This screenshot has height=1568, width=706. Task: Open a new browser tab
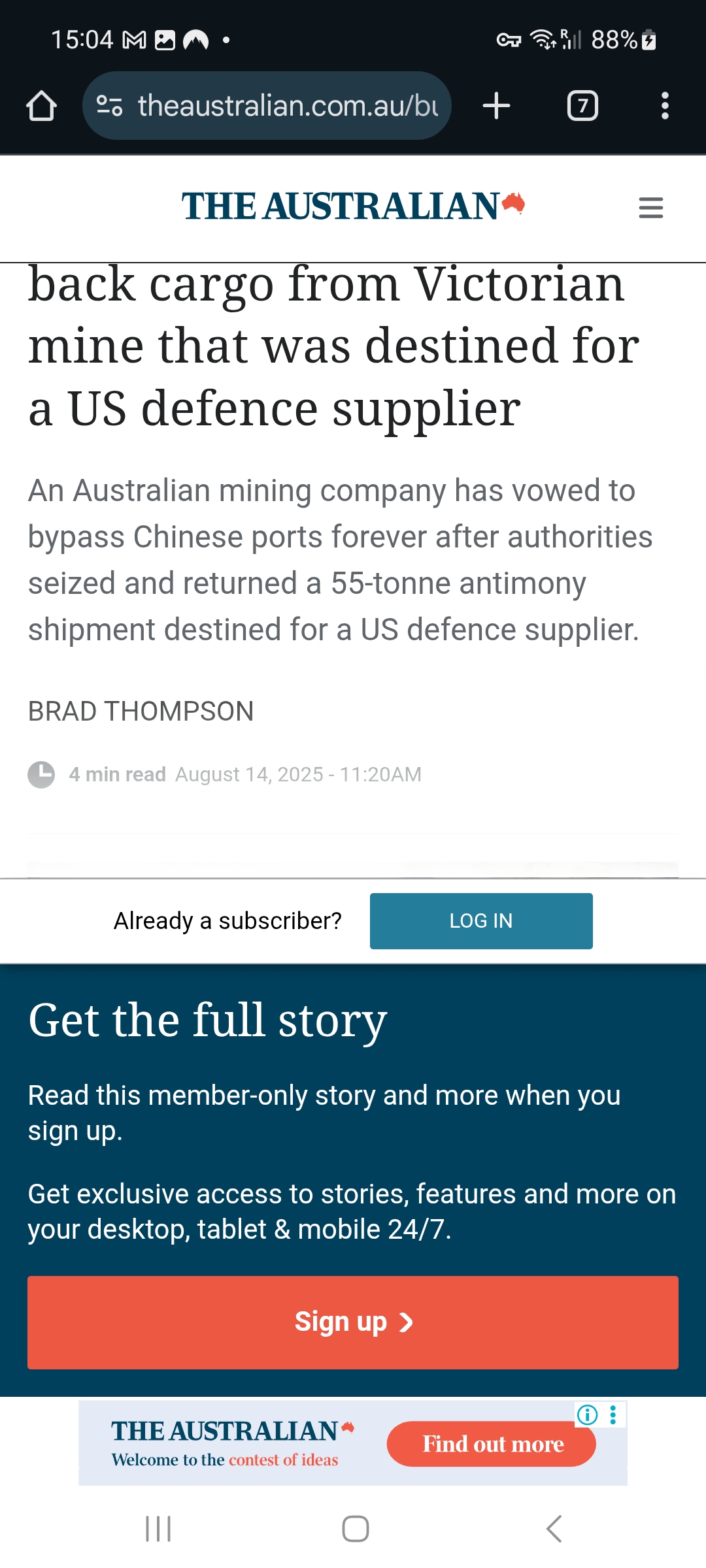pos(496,106)
